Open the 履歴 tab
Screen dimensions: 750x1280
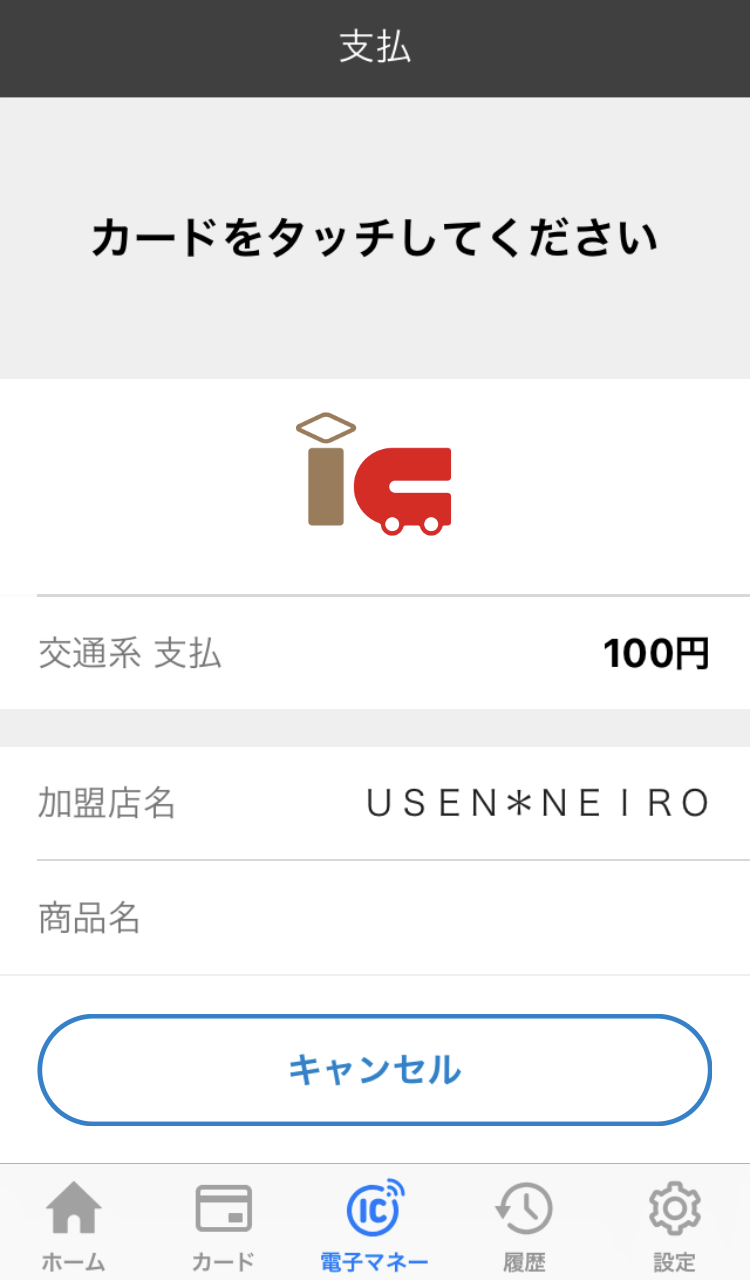pos(524,1224)
